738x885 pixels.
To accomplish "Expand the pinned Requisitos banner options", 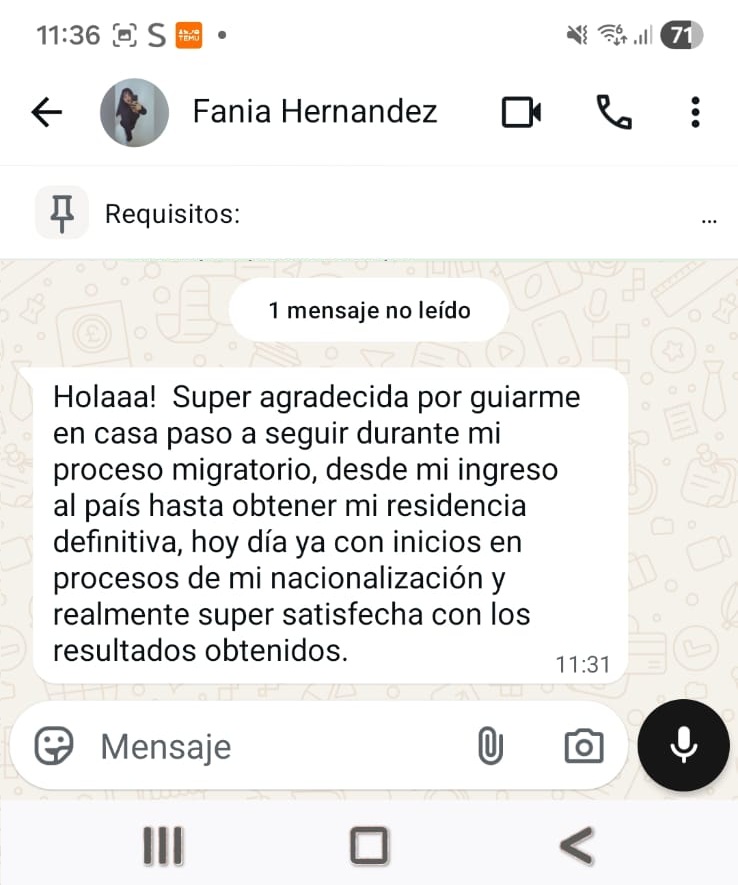I will click(x=710, y=216).
